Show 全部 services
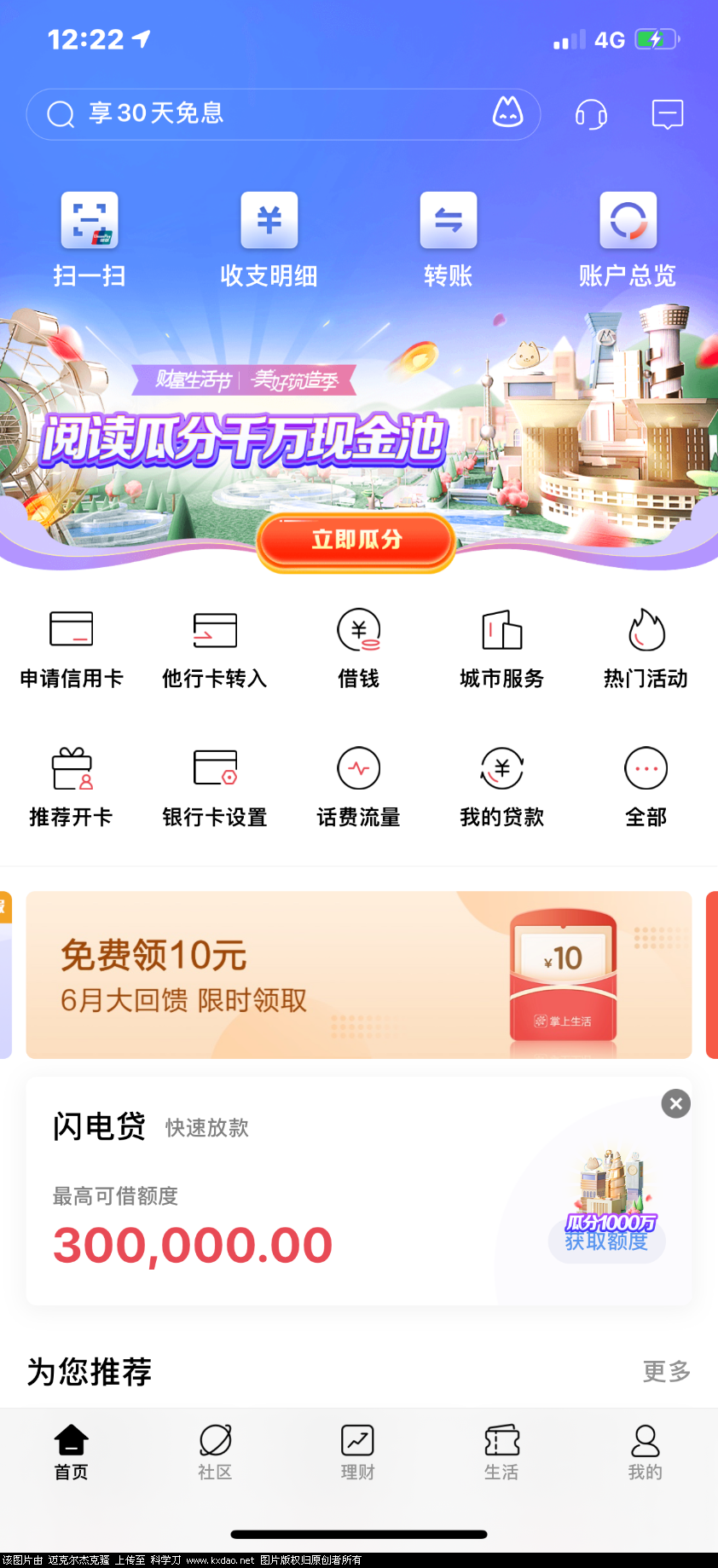This screenshot has width=718, height=1568. 646,786
